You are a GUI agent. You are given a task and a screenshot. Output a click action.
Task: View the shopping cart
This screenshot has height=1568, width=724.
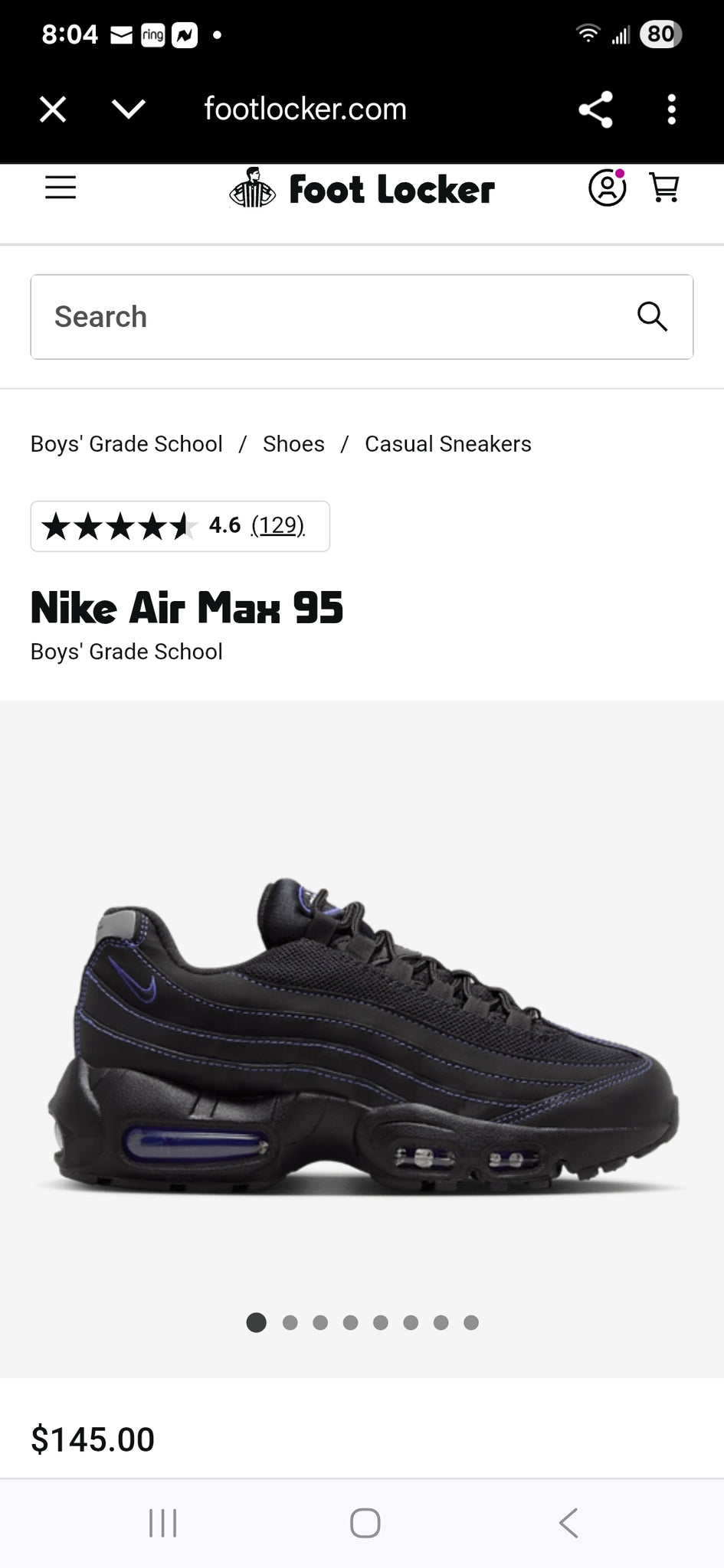tap(664, 188)
